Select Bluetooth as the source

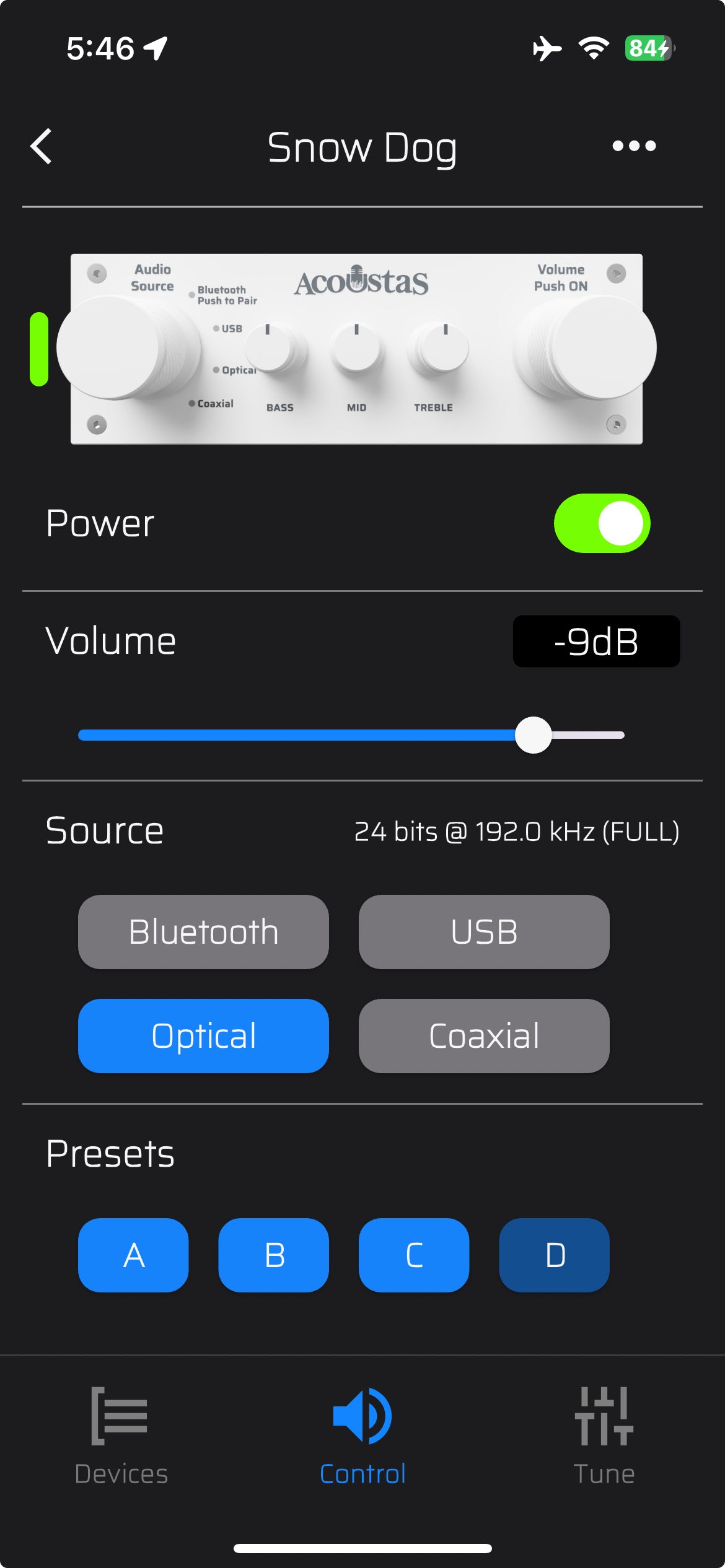[x=203, y=931]
